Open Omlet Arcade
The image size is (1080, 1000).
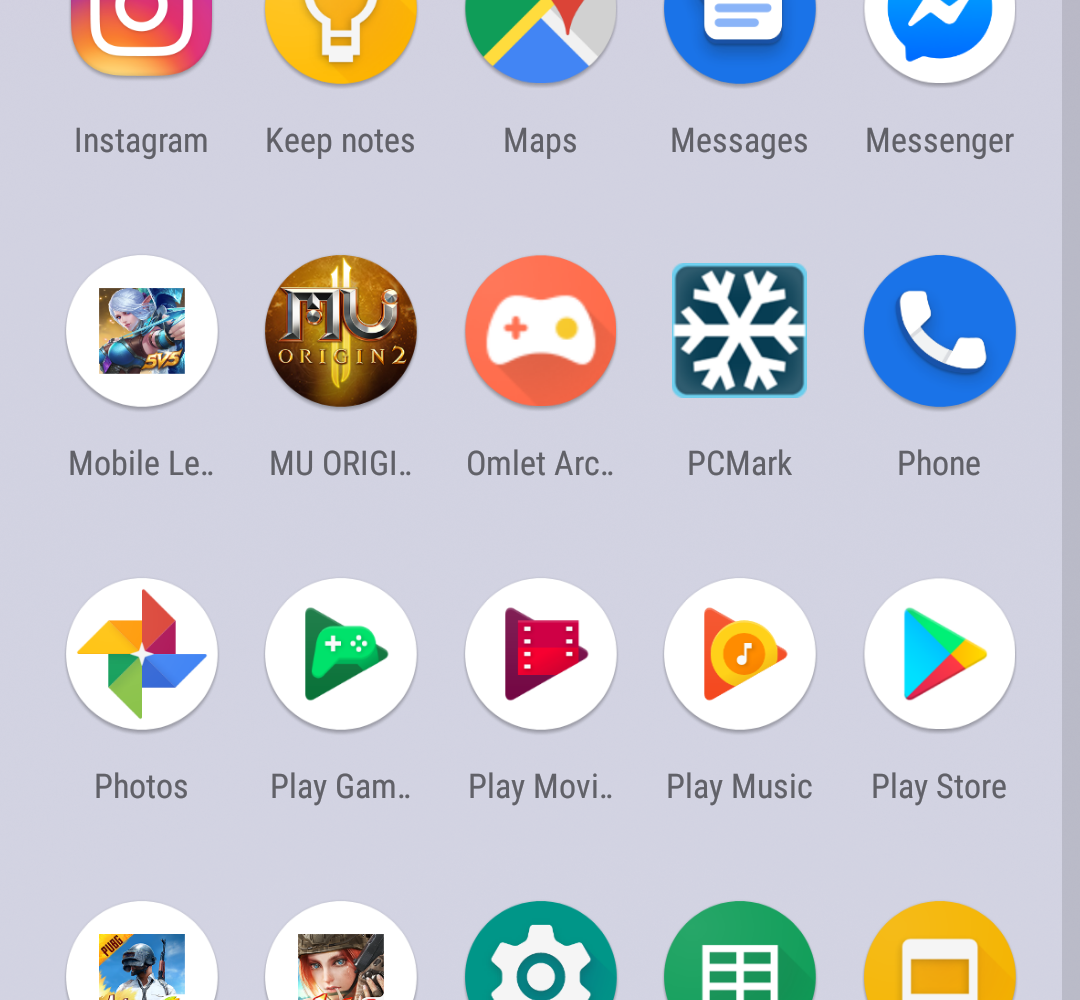(540, 331)
